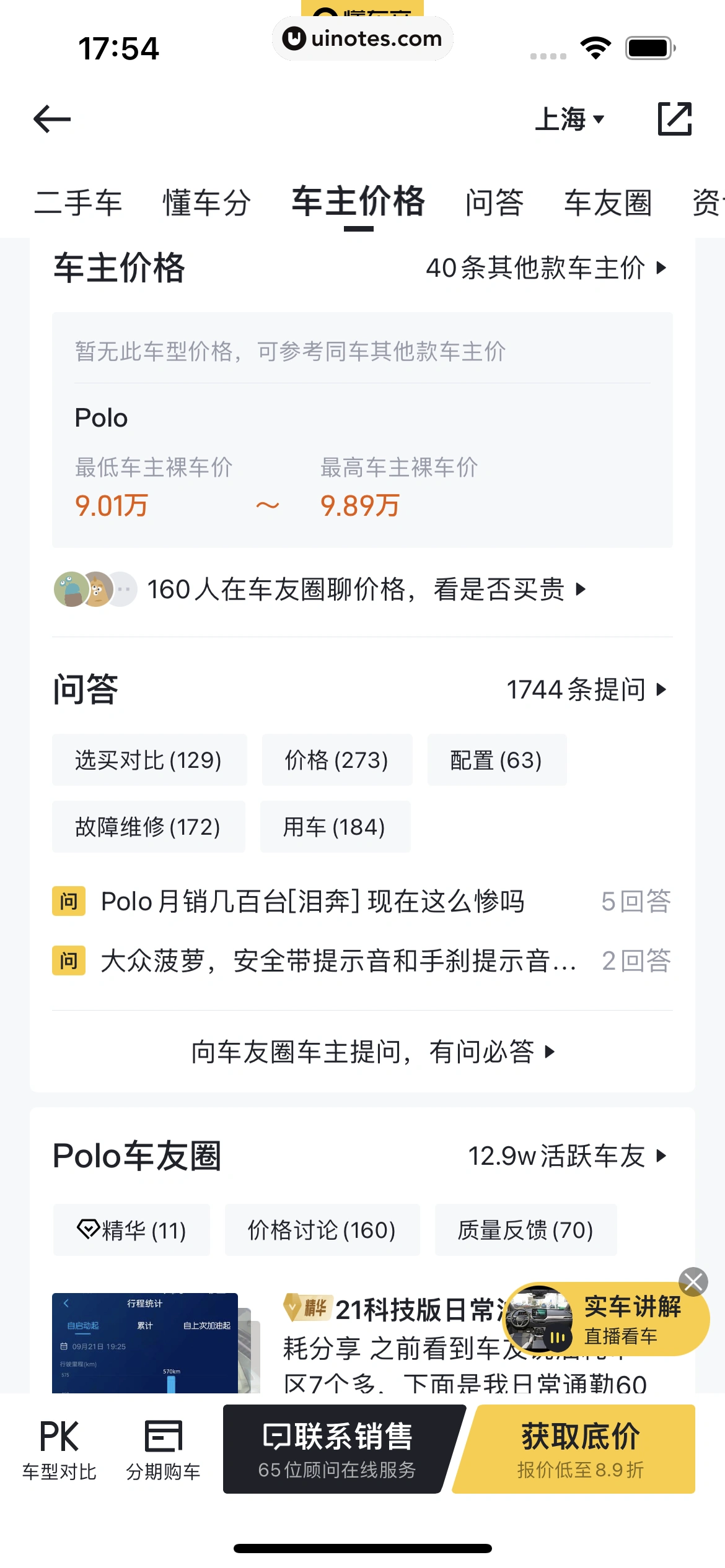Switch to the 懂车分 tab
This screenshot has width=725, height=1568.
[x=206, y=203]
